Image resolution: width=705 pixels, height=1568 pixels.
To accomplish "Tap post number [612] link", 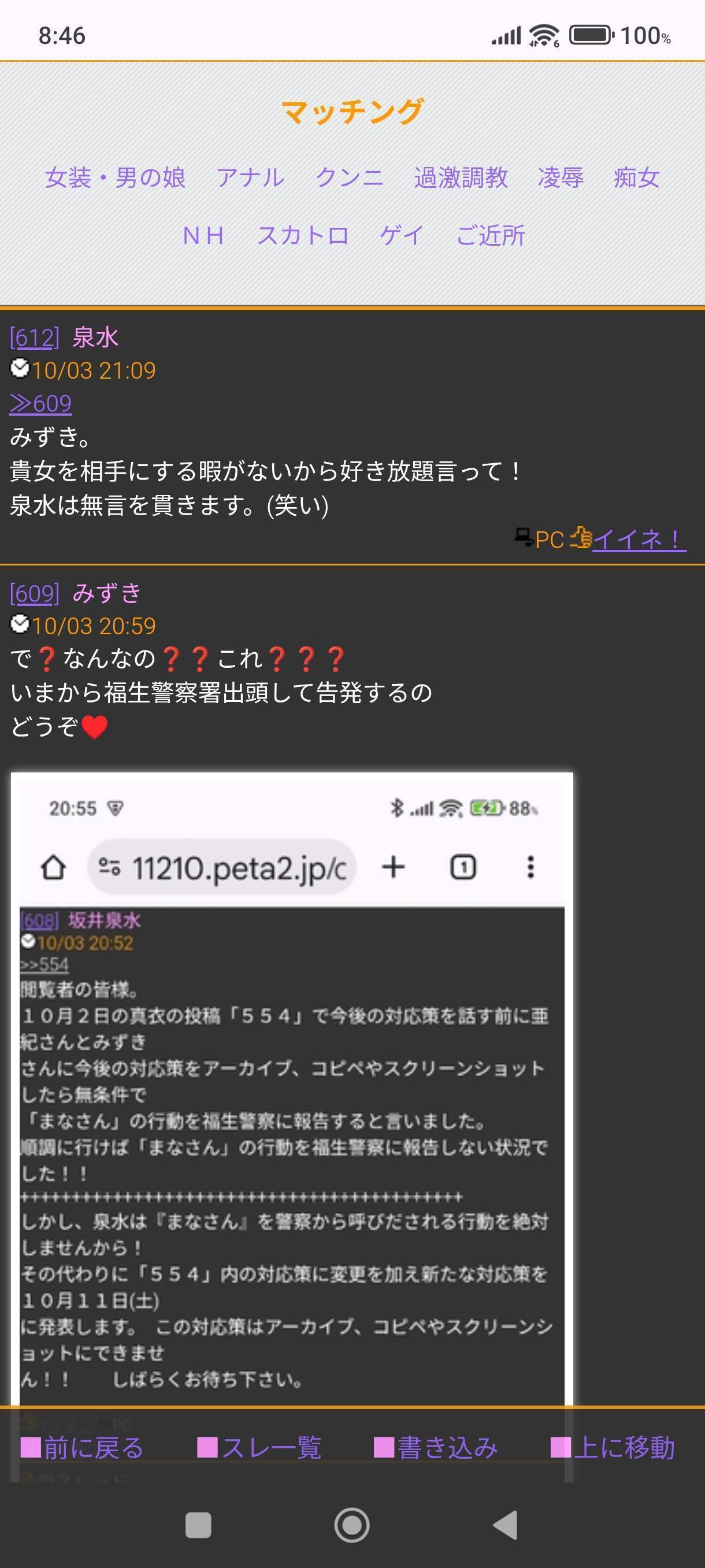I will [35, 337].
